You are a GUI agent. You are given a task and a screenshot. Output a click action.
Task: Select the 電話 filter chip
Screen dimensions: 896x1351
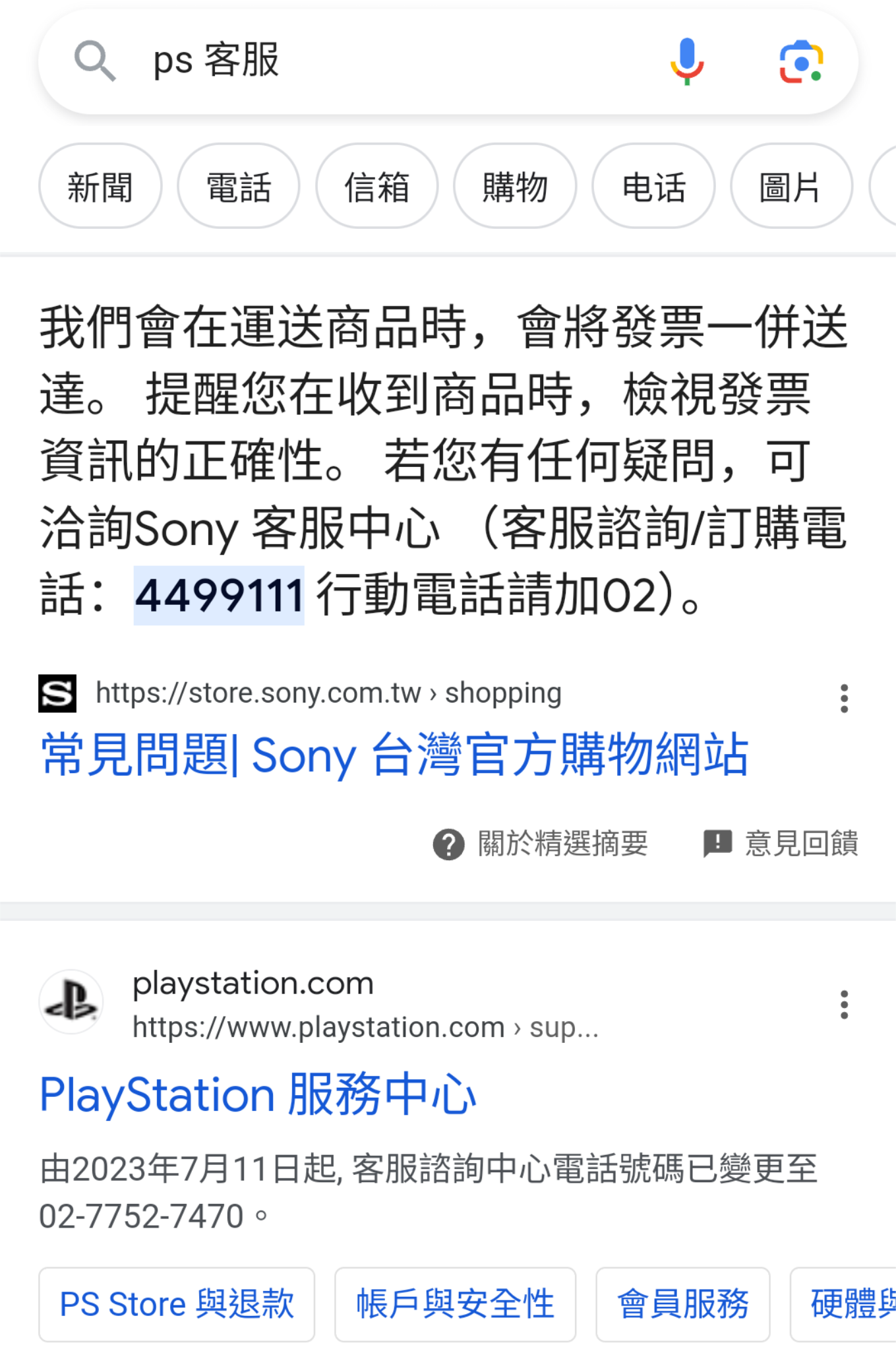pos(239,187)
